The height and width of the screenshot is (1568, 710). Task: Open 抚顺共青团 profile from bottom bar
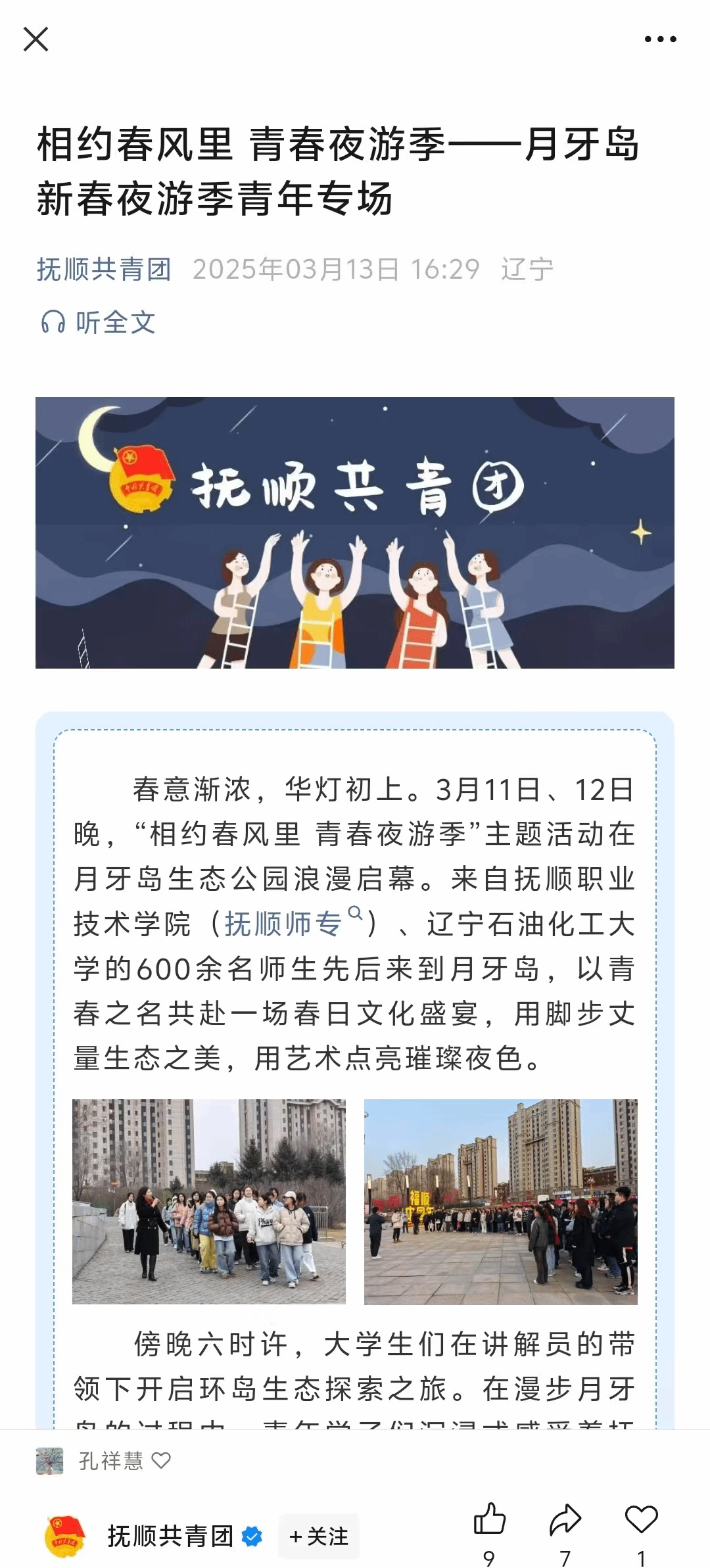coord(170,1536)
